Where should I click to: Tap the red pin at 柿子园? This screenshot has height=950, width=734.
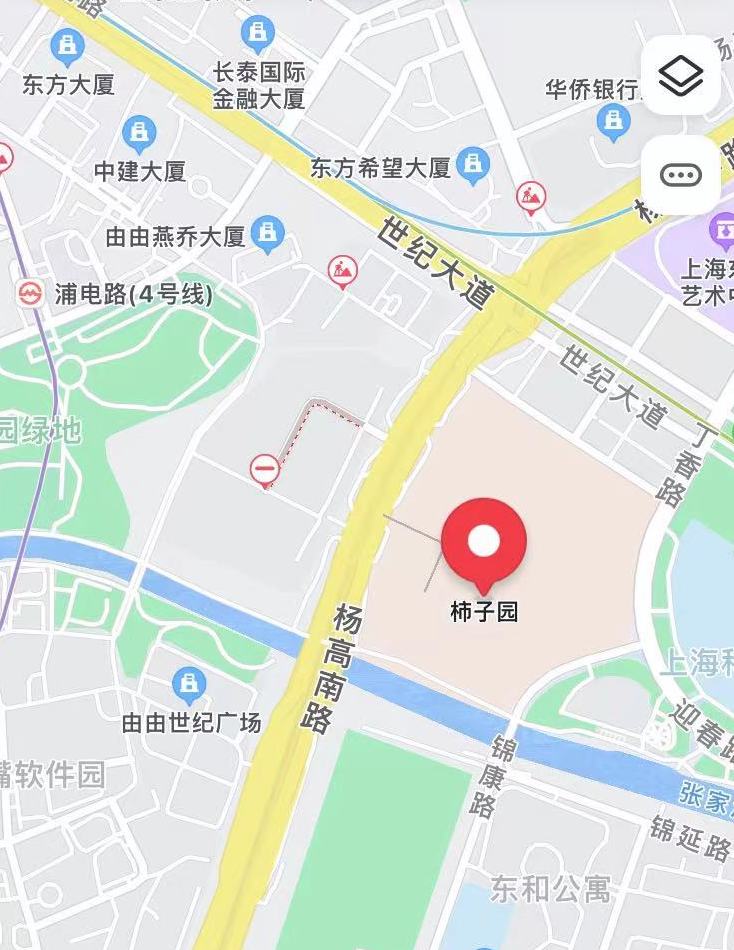point(484,543)
